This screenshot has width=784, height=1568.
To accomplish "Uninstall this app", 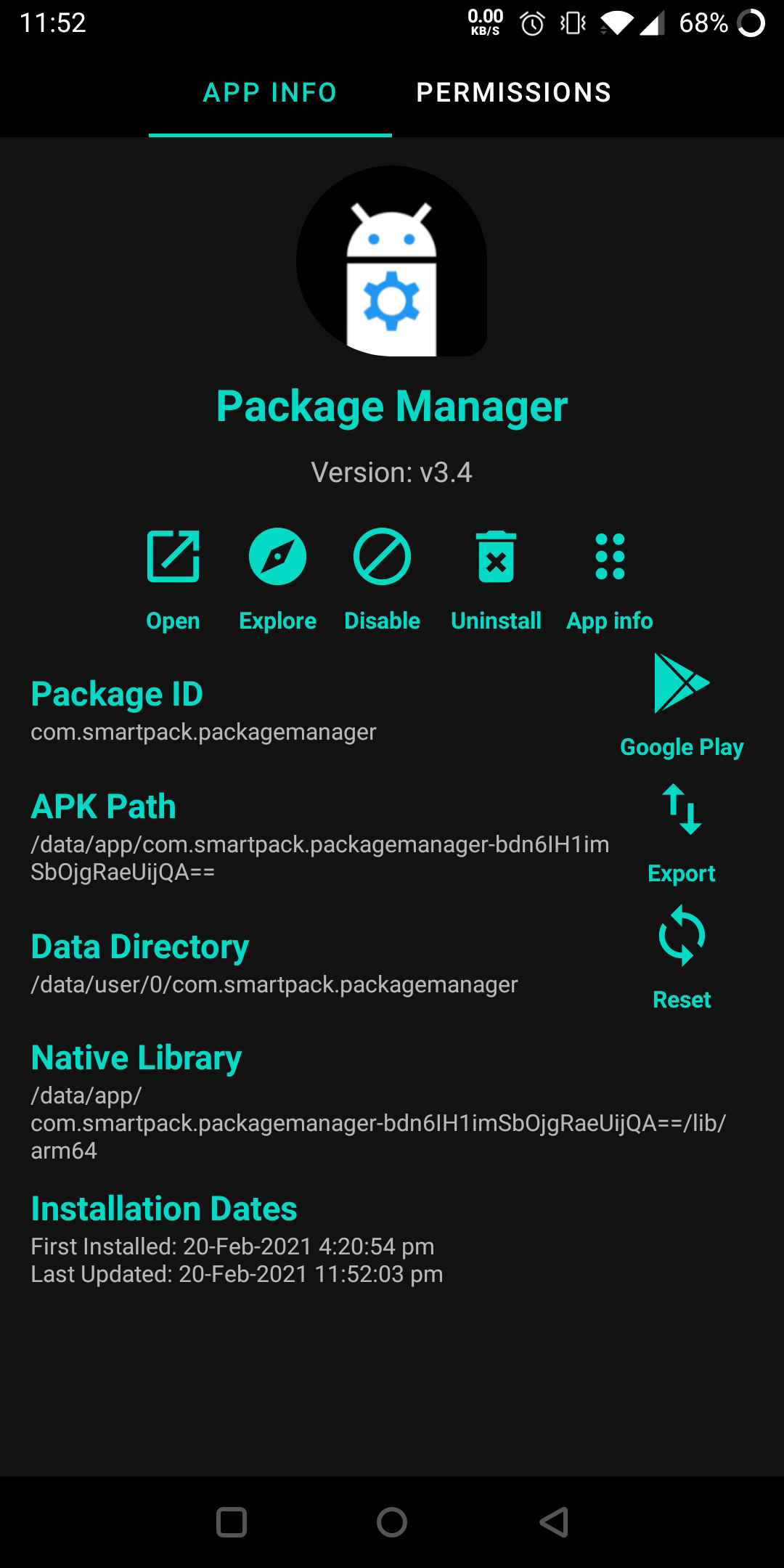I will (496, 579).
